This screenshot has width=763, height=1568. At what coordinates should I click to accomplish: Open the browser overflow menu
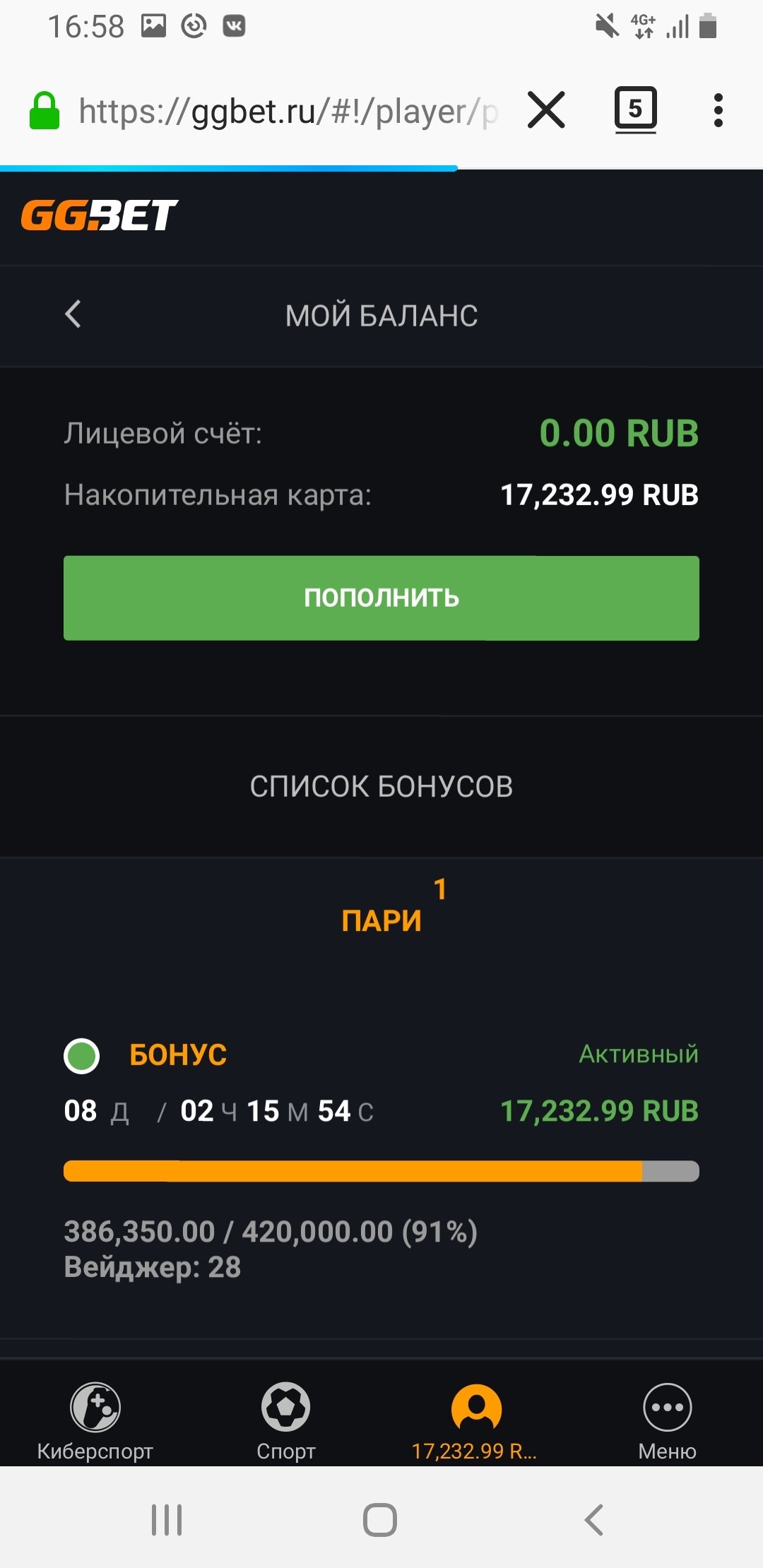coord(718,110)
